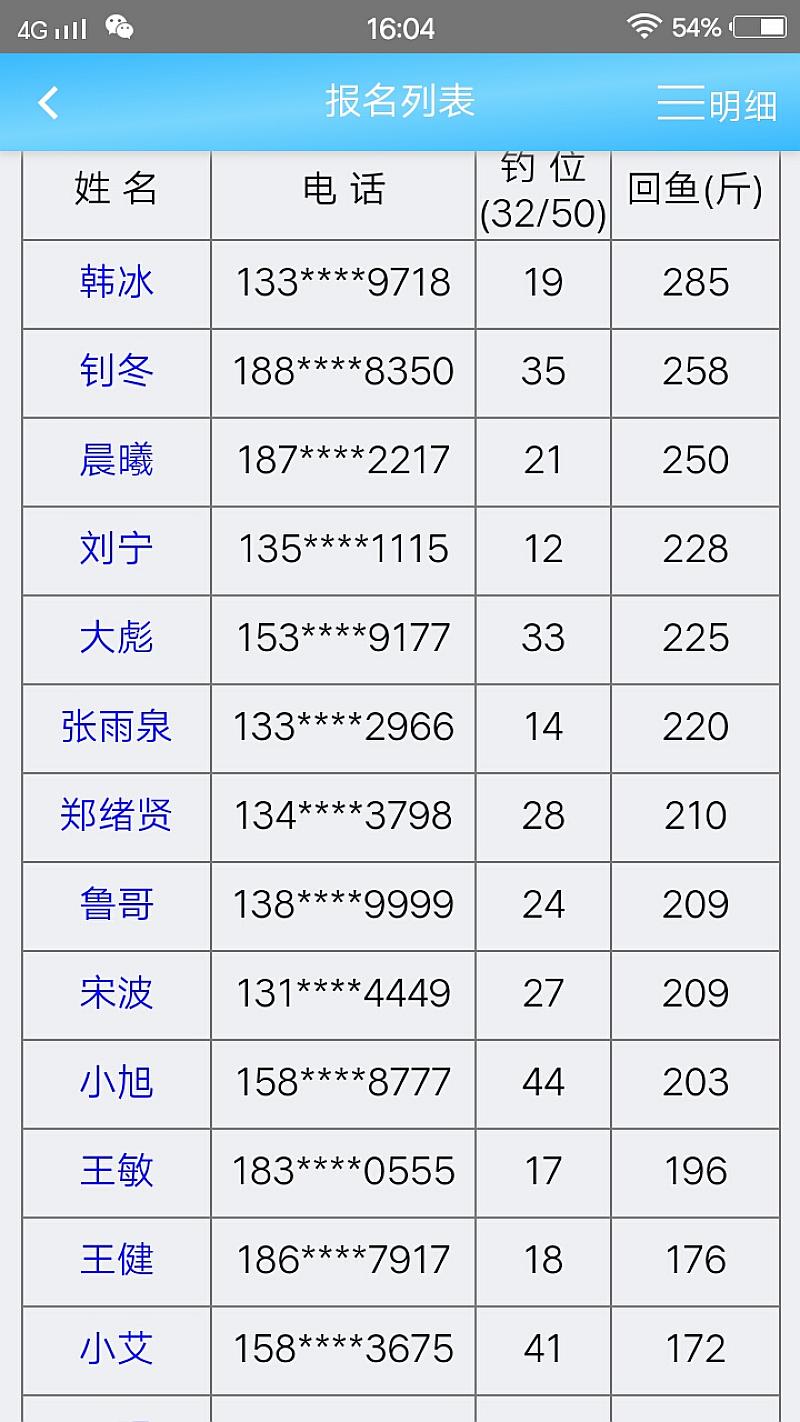Image resolution: width=800 pixels, height=1422 pixels.
Task: Go back from the 报名列表 page
Action: (48, 102)
